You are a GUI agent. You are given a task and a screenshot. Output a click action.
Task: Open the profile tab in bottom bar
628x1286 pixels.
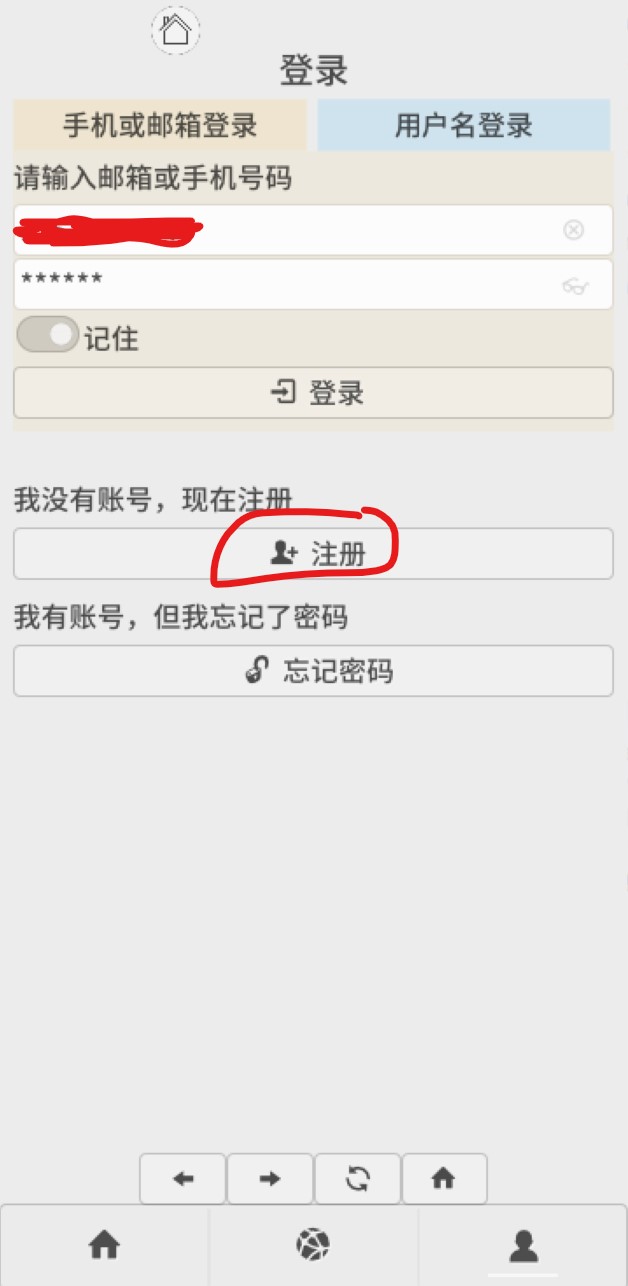pyautogui.click(x=523, y=1245)
